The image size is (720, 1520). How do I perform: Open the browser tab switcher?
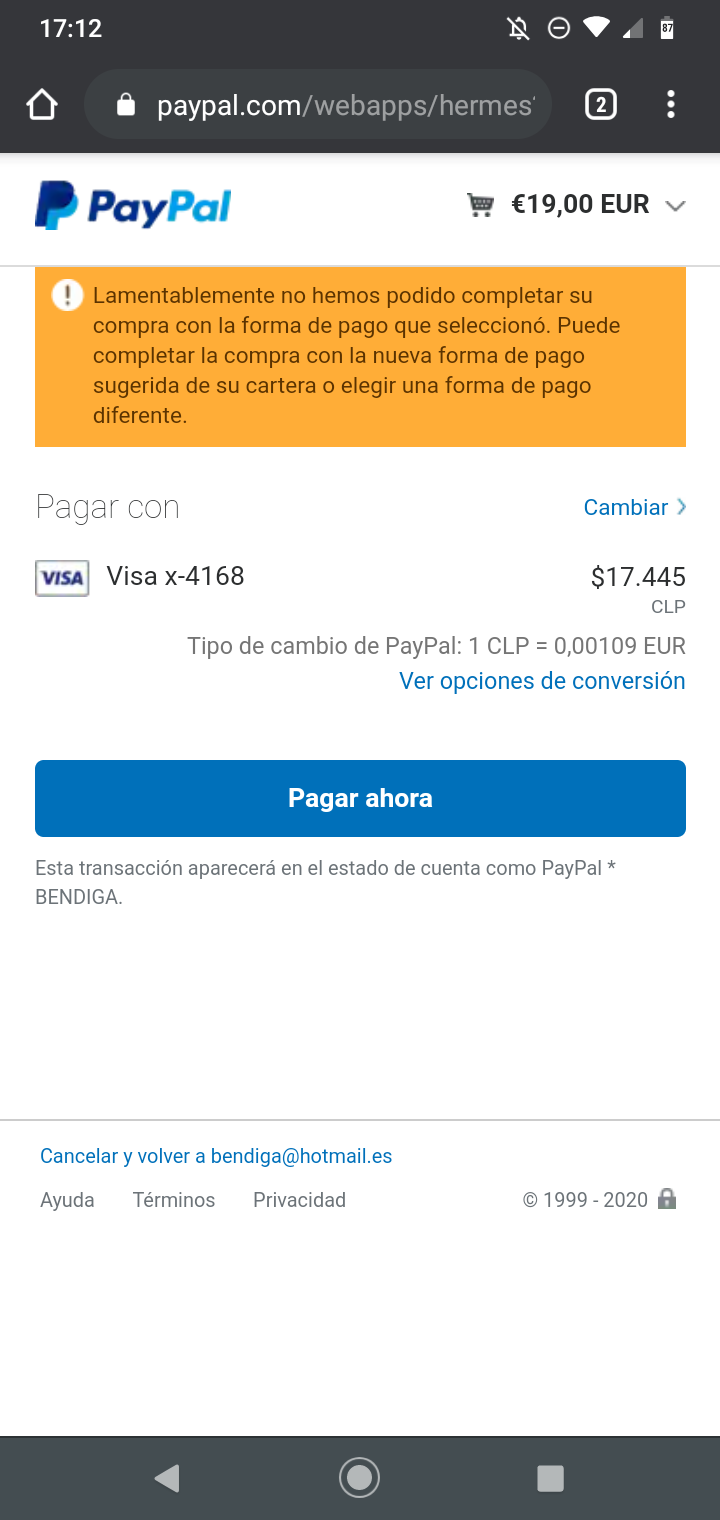(600, 104)
